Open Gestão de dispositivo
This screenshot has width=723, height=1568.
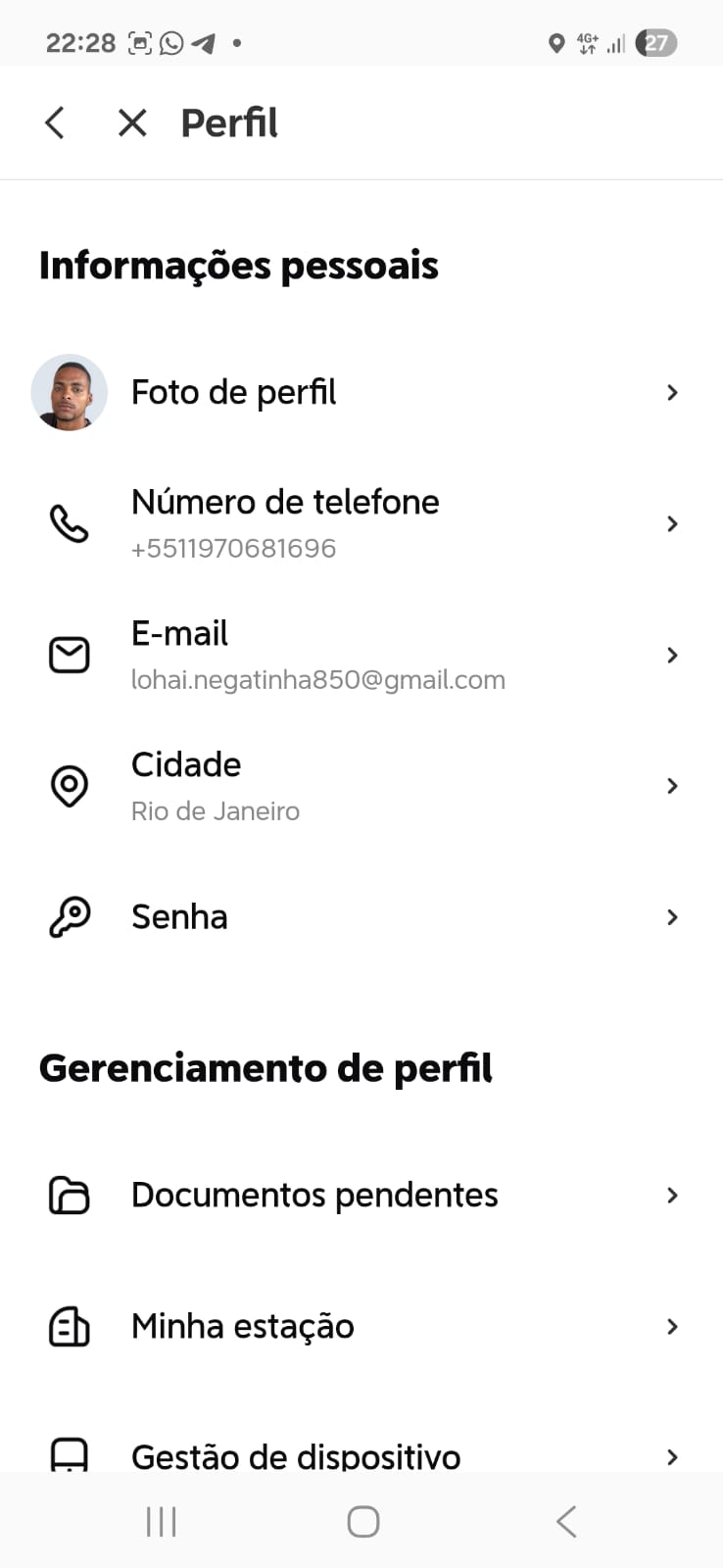[361, 1454]
